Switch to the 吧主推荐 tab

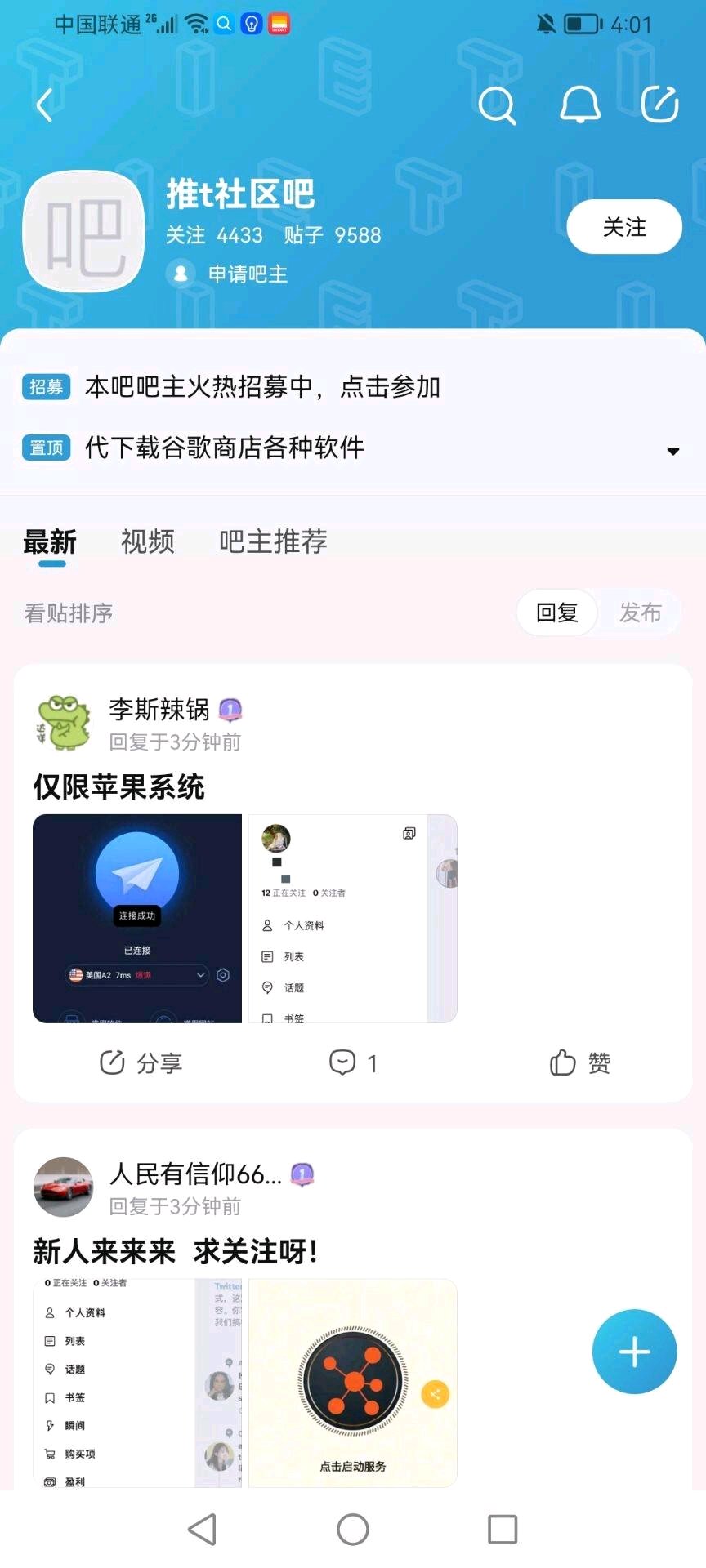coord(273,541)
